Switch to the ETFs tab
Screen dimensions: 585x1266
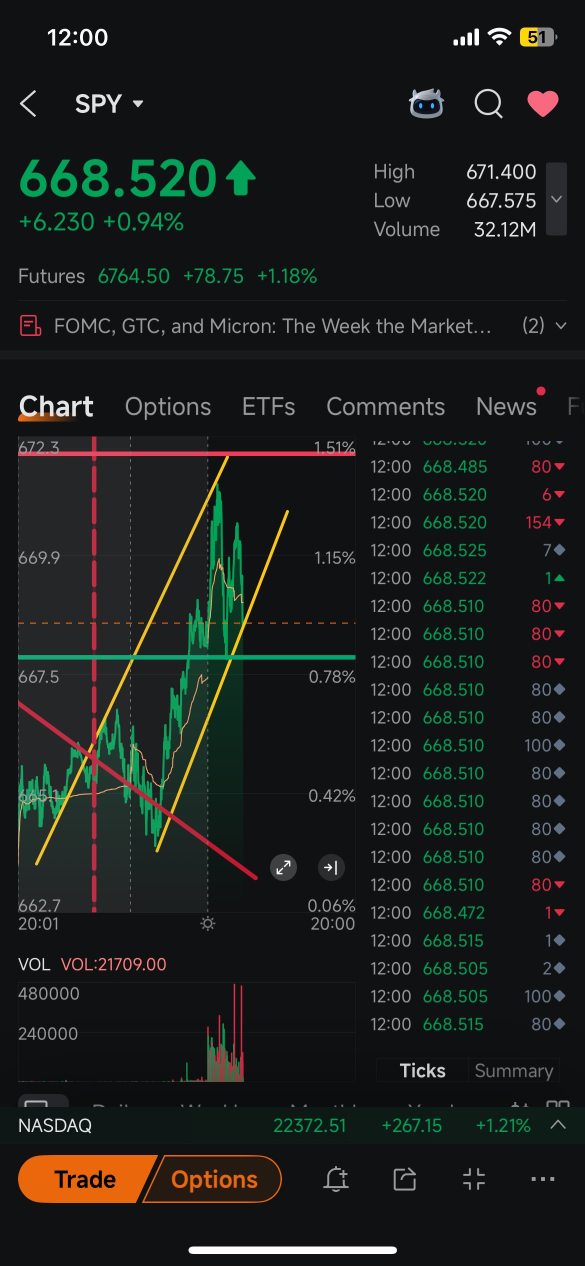[269, 407]
